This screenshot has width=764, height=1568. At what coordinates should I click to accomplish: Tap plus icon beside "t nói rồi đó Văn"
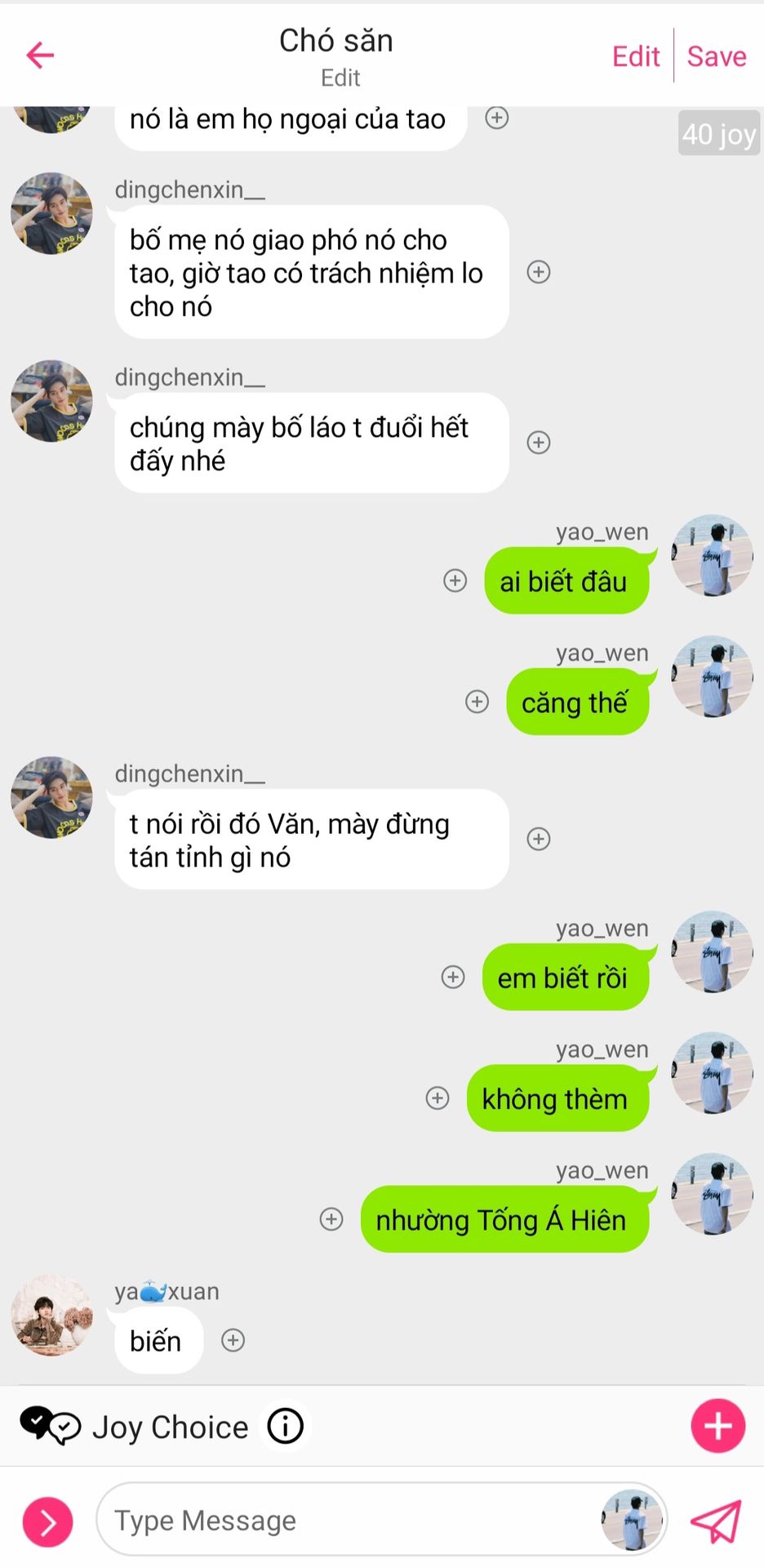539,839
